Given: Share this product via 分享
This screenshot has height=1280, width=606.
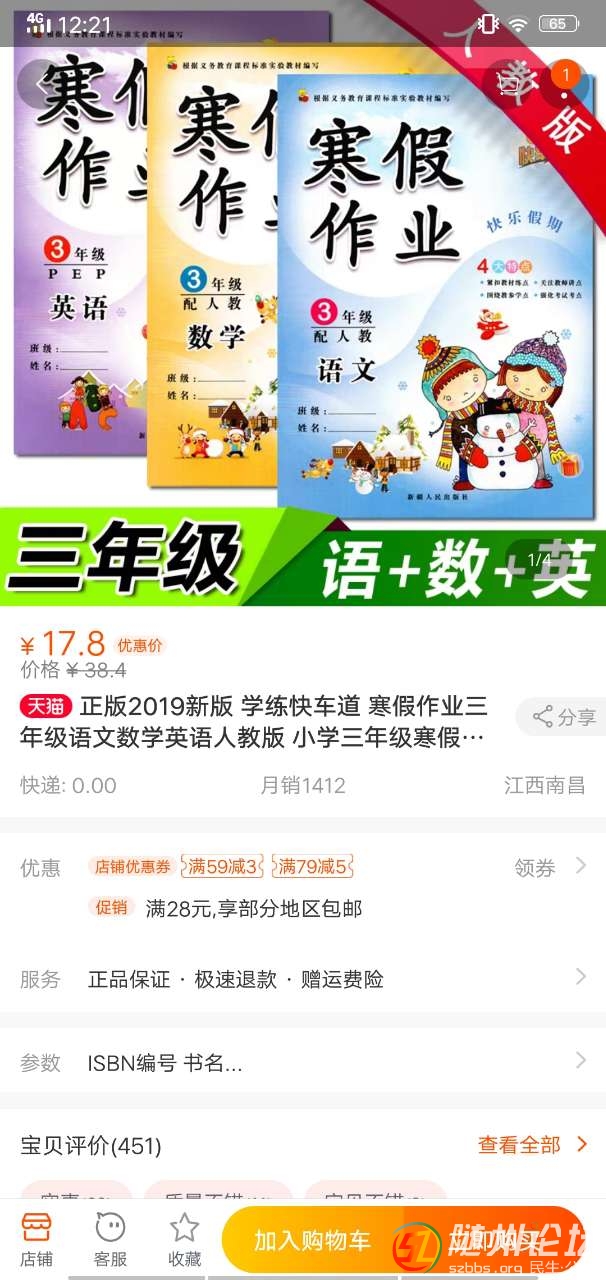Looking at the screenshot, I should click(565, 717).
